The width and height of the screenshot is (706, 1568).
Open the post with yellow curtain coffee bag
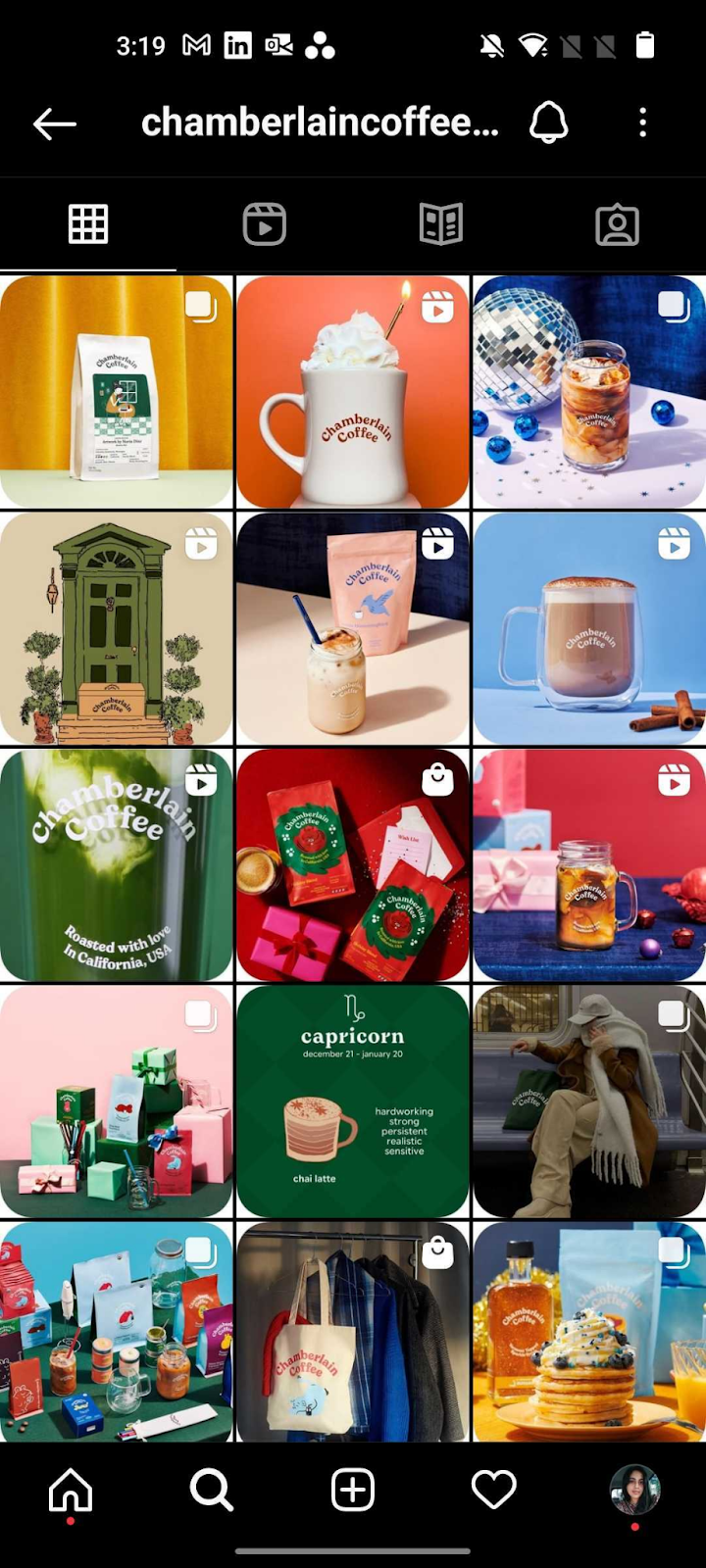coord(117,392)
